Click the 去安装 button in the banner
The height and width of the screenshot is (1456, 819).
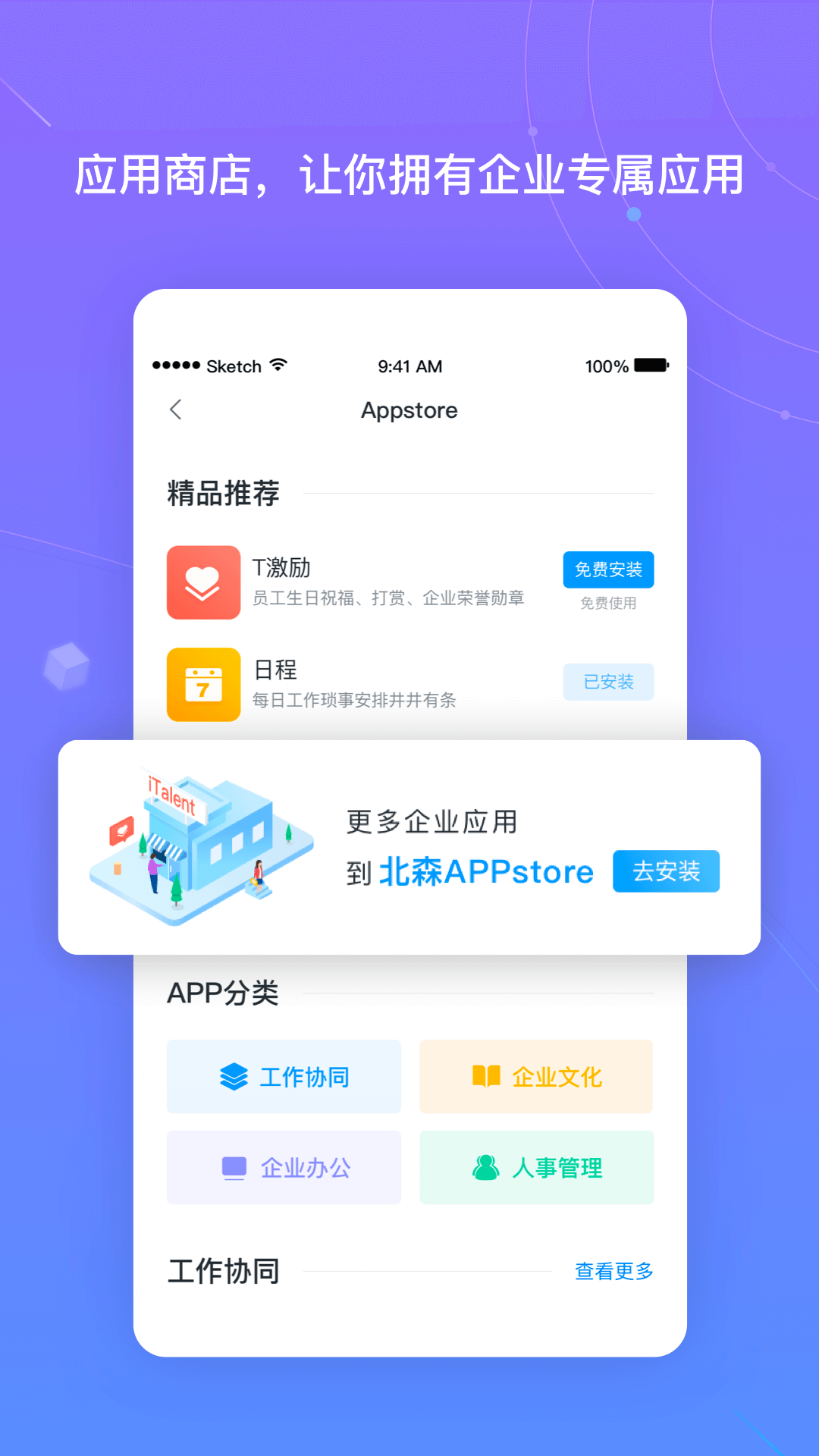coord(666,871)
